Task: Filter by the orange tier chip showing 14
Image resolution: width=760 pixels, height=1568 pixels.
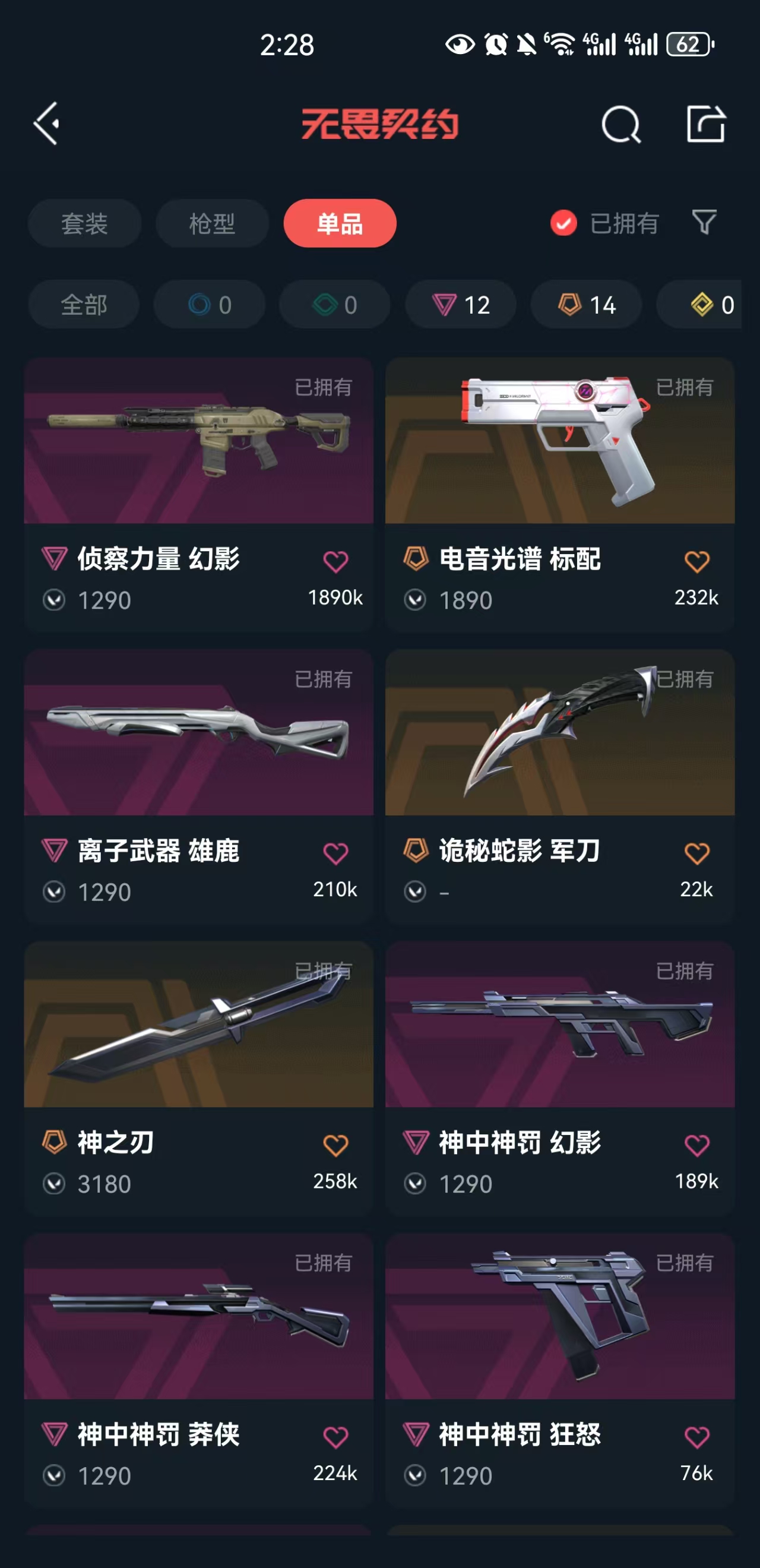Action: [586, 304]
